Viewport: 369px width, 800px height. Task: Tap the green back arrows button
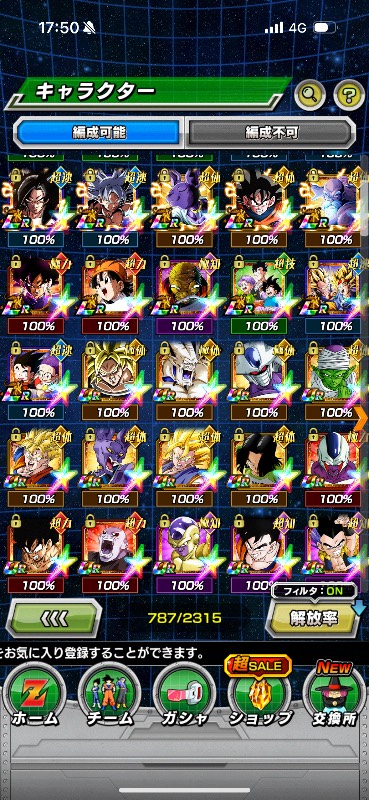[x=53, y=618]
